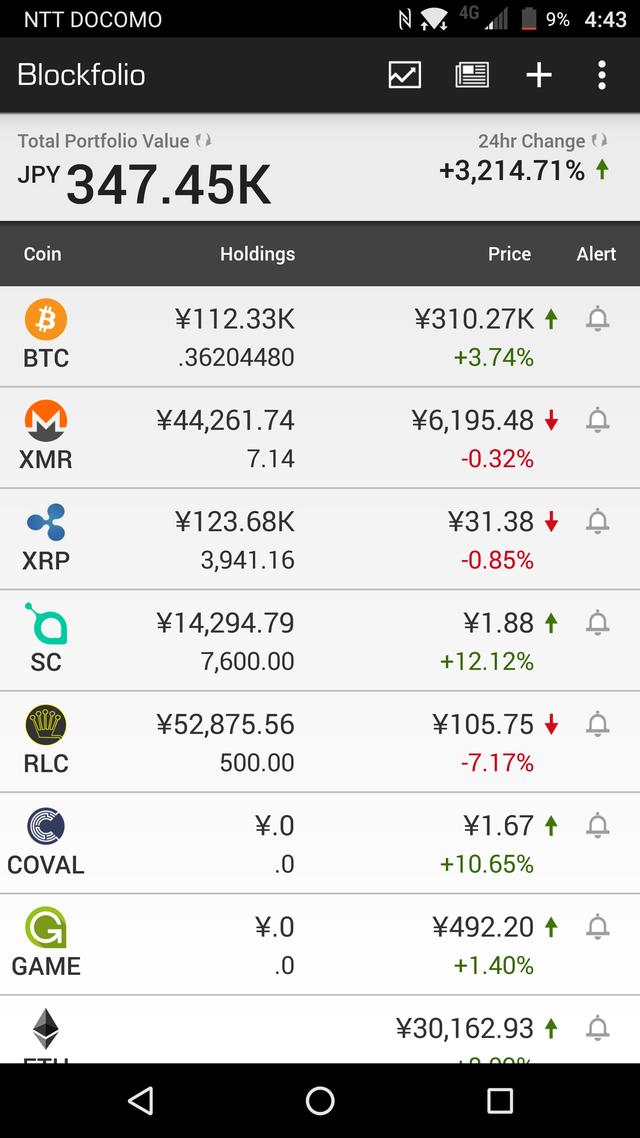This screenshot has width=640, height=1138.
Task: Tap the COVAL alert bell
Action: click(597, 827)
